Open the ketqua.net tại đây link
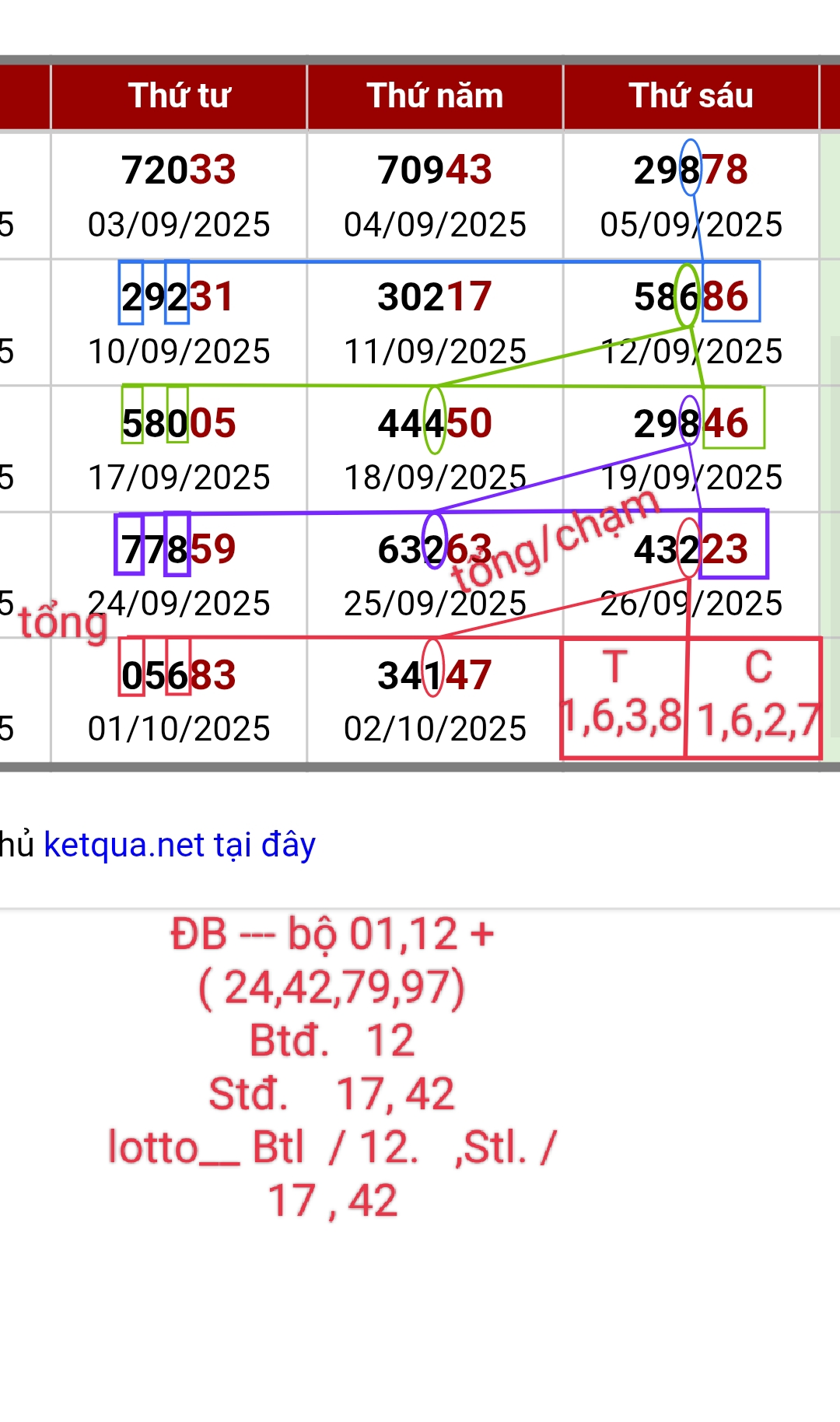840x1422 pixels. click(180, 845)
